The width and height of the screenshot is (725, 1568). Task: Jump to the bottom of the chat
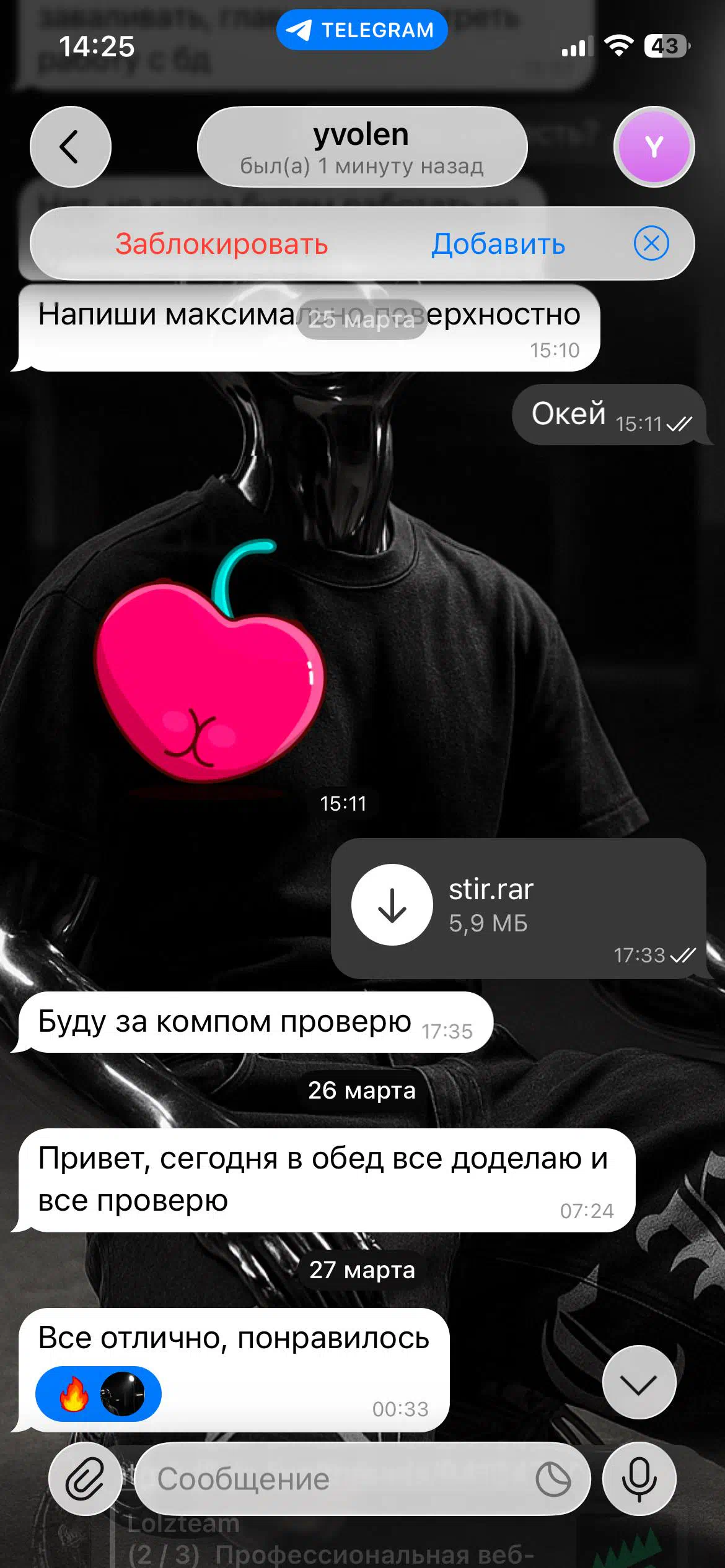pos(639,1382)
